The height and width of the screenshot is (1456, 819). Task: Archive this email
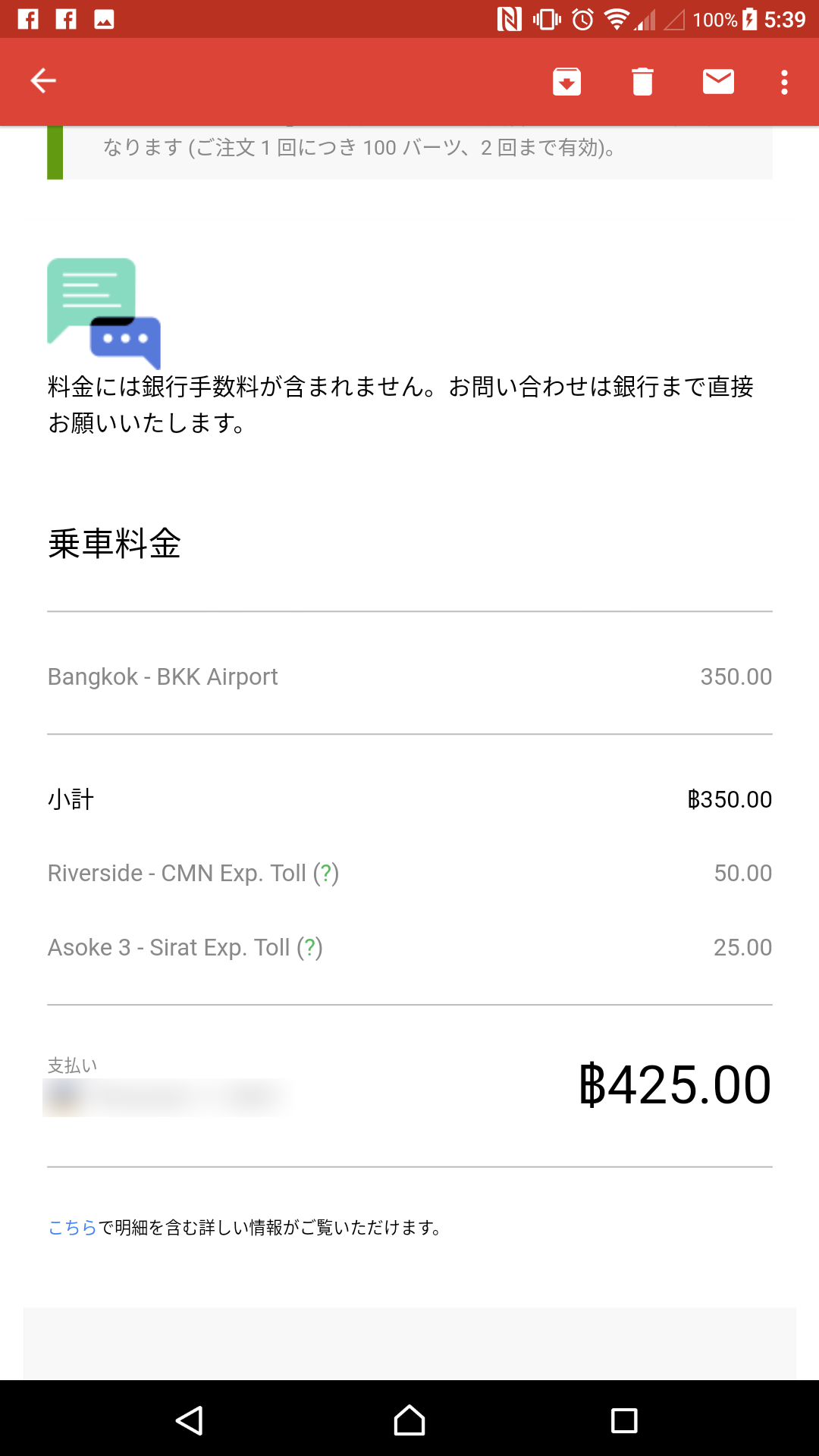(x=566, y=81)
